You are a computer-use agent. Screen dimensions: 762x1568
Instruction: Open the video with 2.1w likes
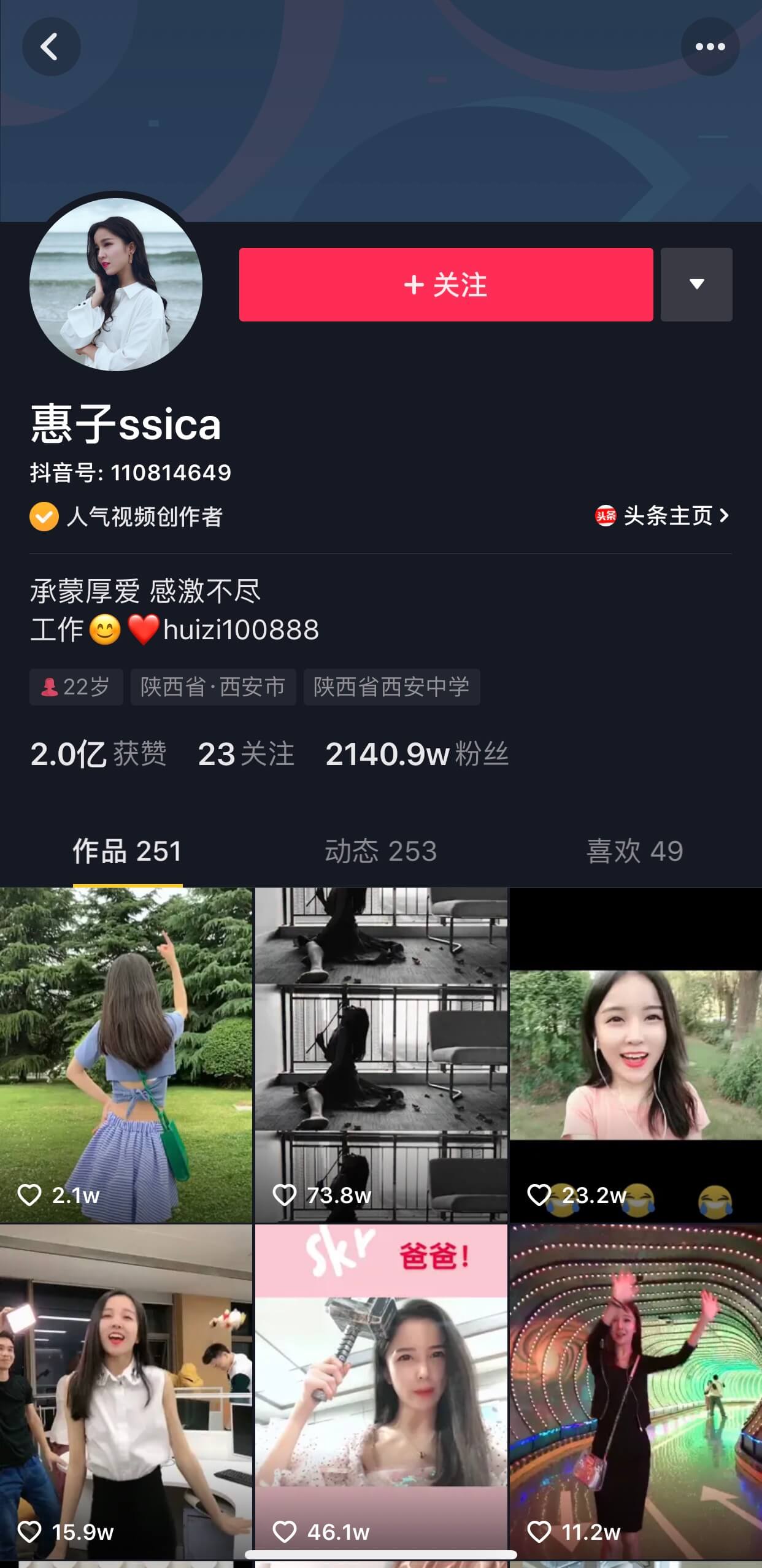(x=126, y=1055)
